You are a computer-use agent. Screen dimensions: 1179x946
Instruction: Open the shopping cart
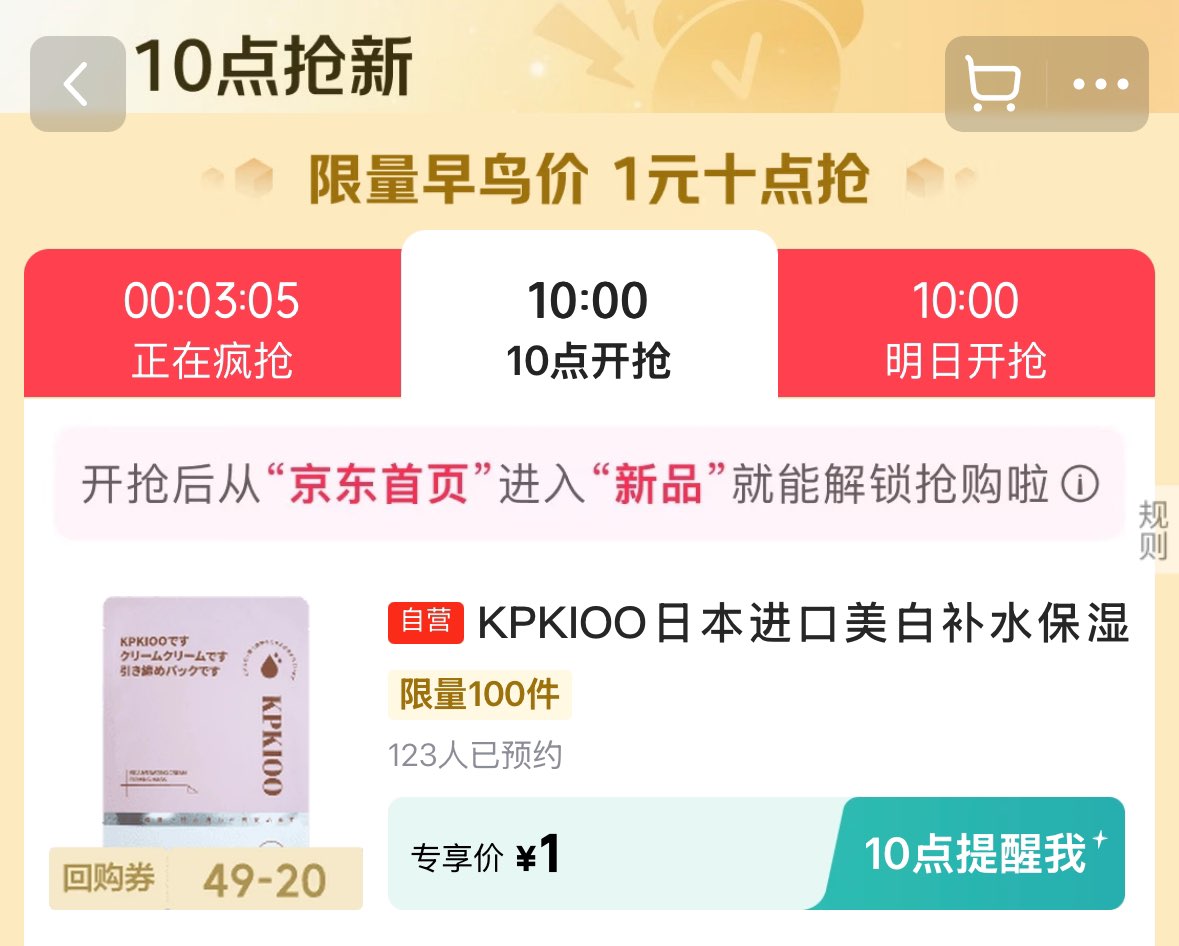993,83
